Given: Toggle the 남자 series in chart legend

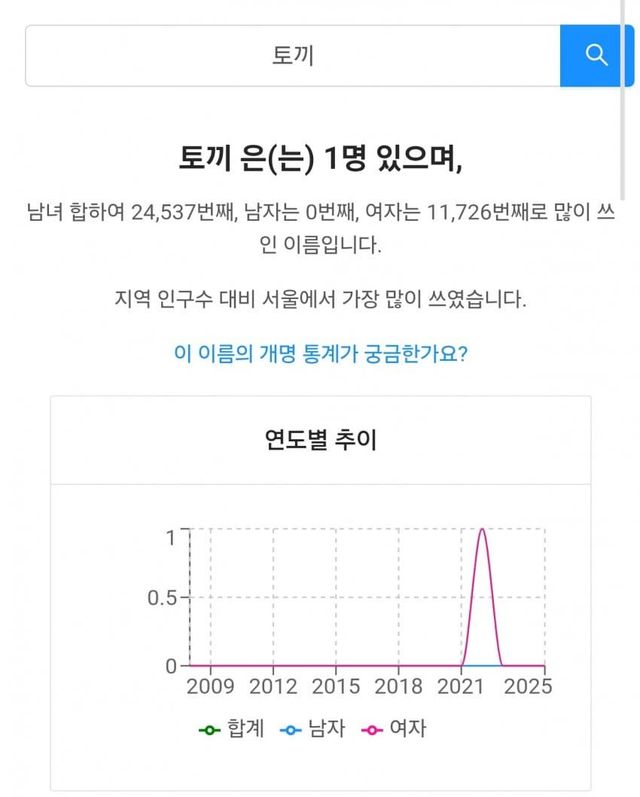Looking at the screenshot, I should click(x=312, y=729).
